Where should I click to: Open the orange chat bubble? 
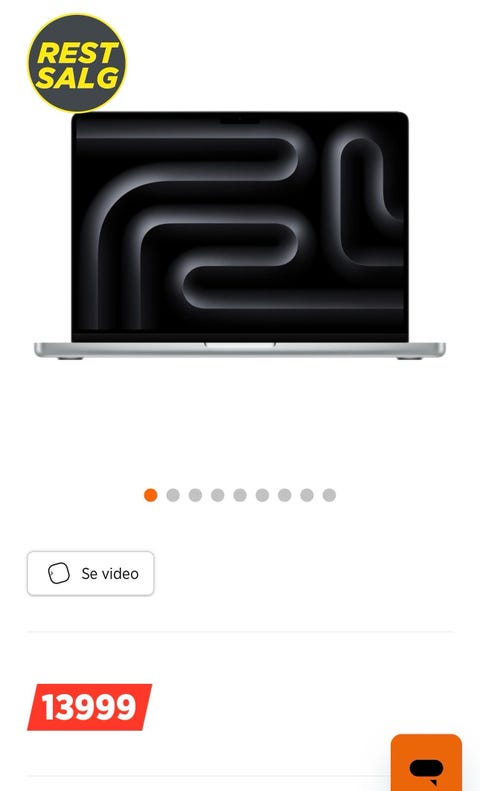[426, 763]
